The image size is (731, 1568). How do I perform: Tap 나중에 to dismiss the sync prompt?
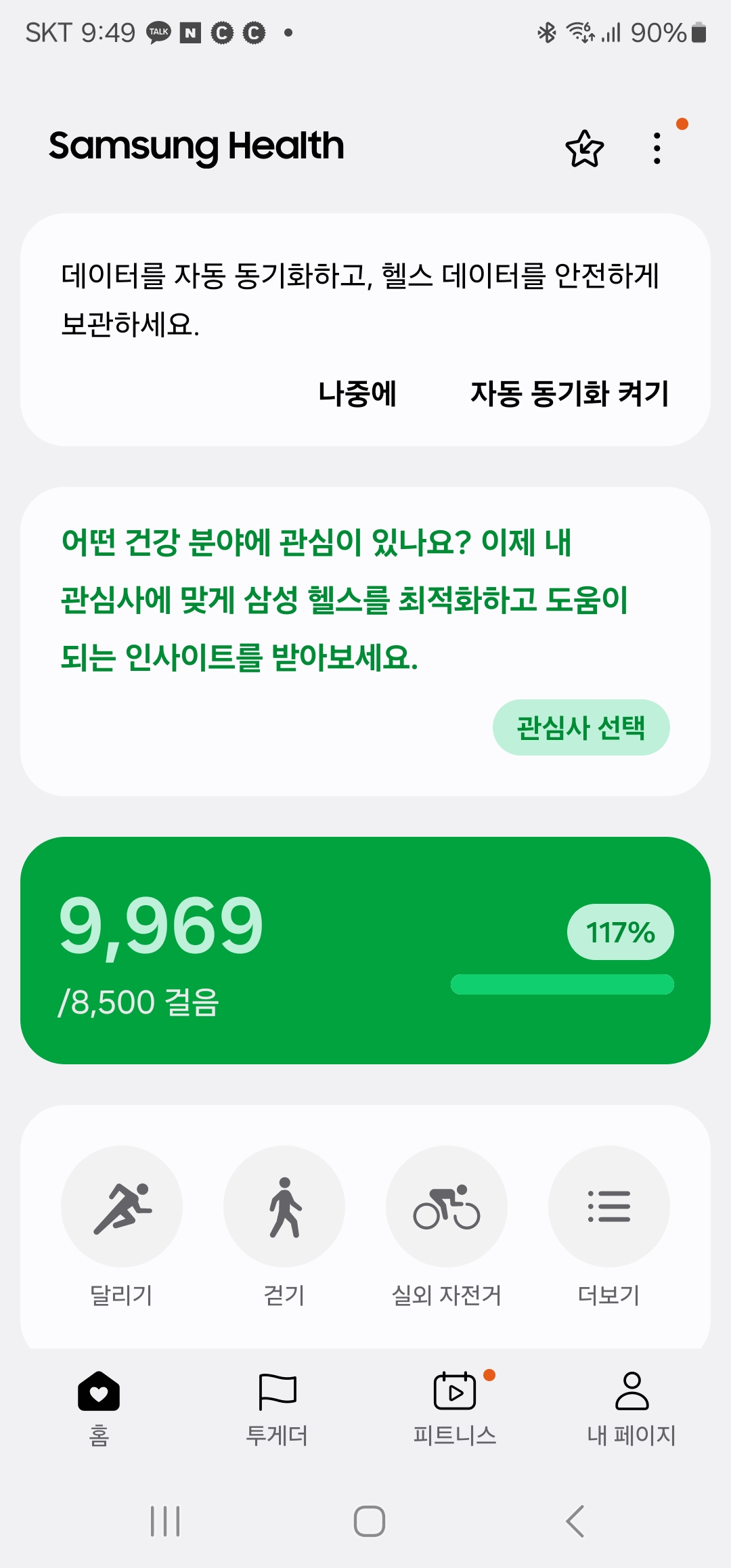(x=357, y=393)
